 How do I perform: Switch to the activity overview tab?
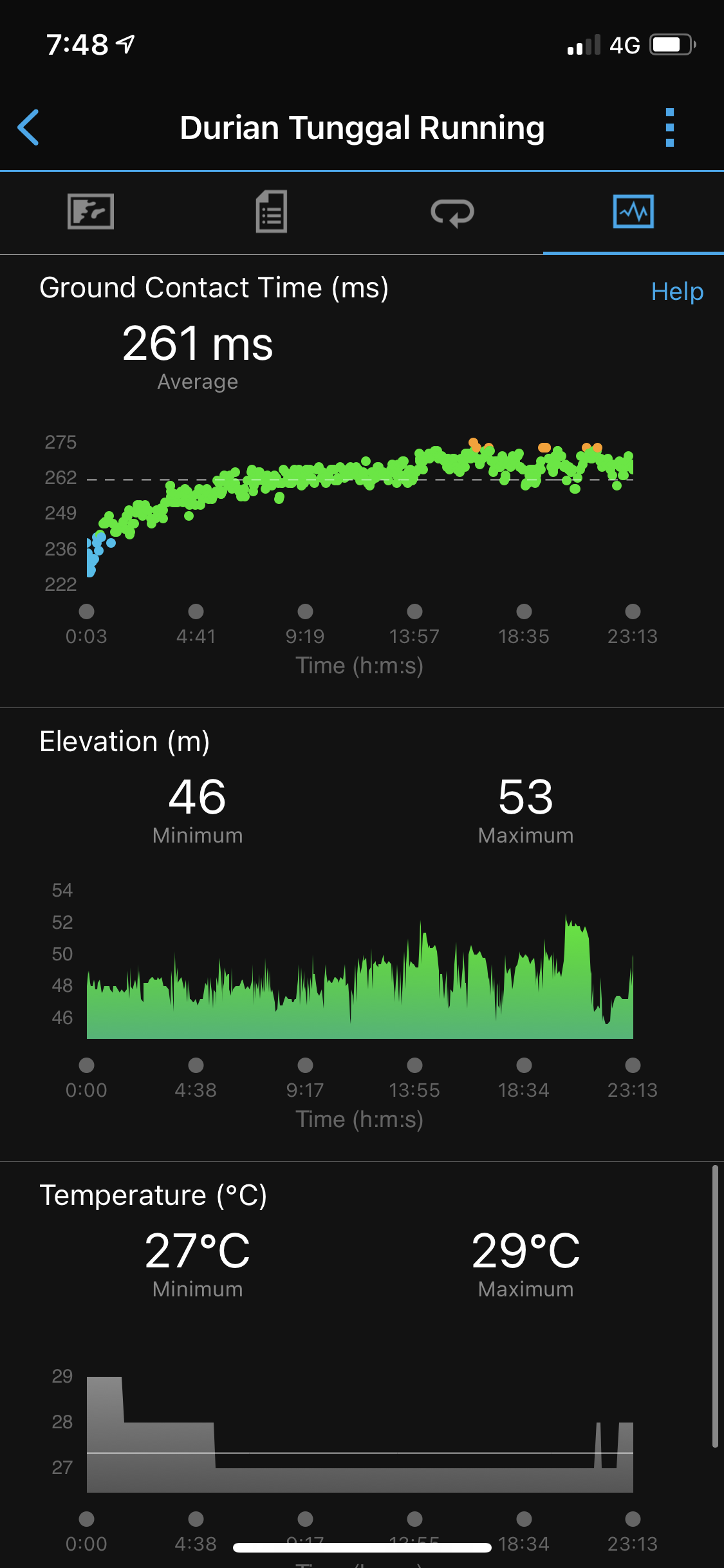point(91,212)
